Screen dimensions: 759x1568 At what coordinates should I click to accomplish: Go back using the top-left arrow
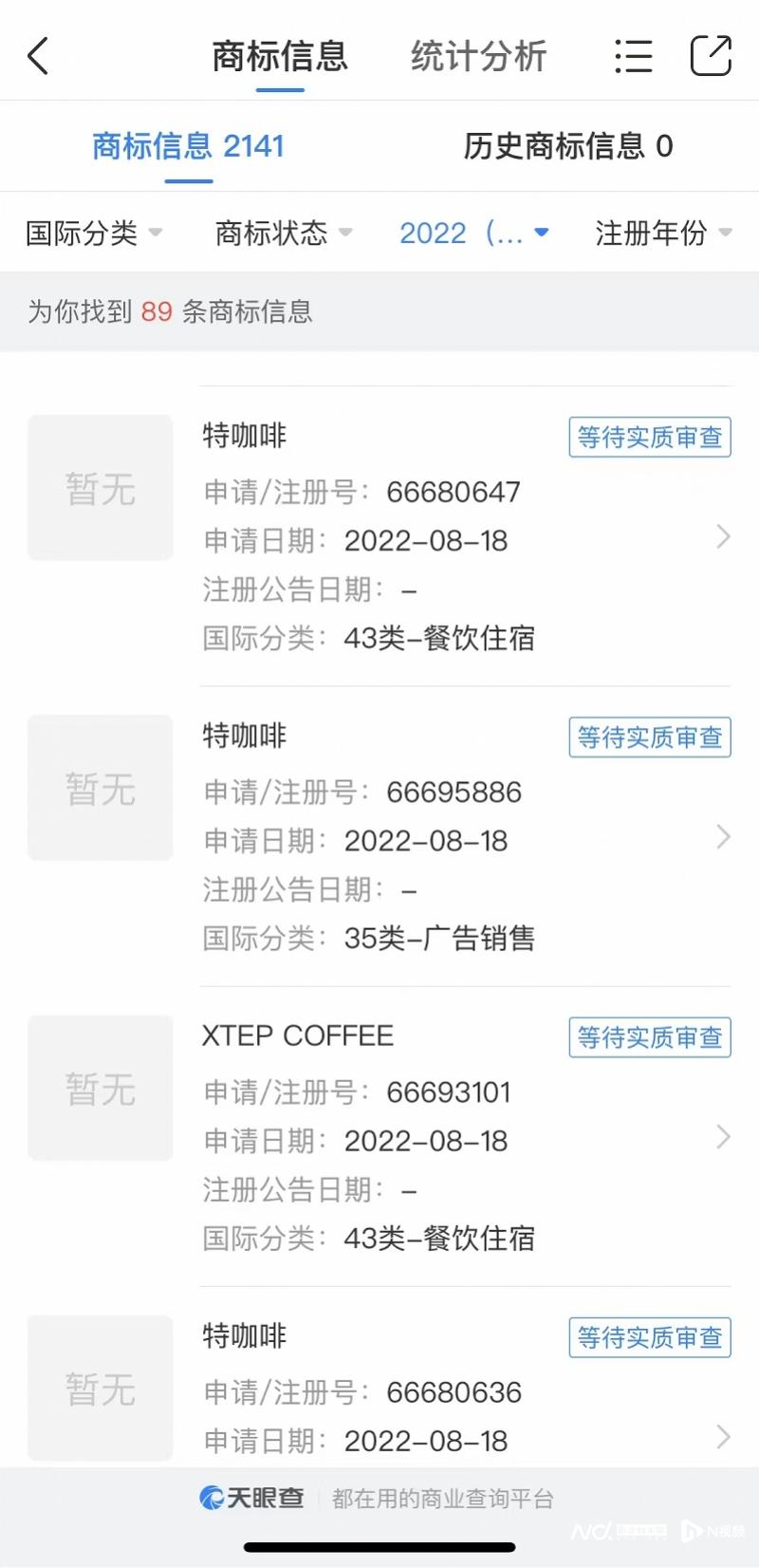pyautogui.click(x=38, y=56)
